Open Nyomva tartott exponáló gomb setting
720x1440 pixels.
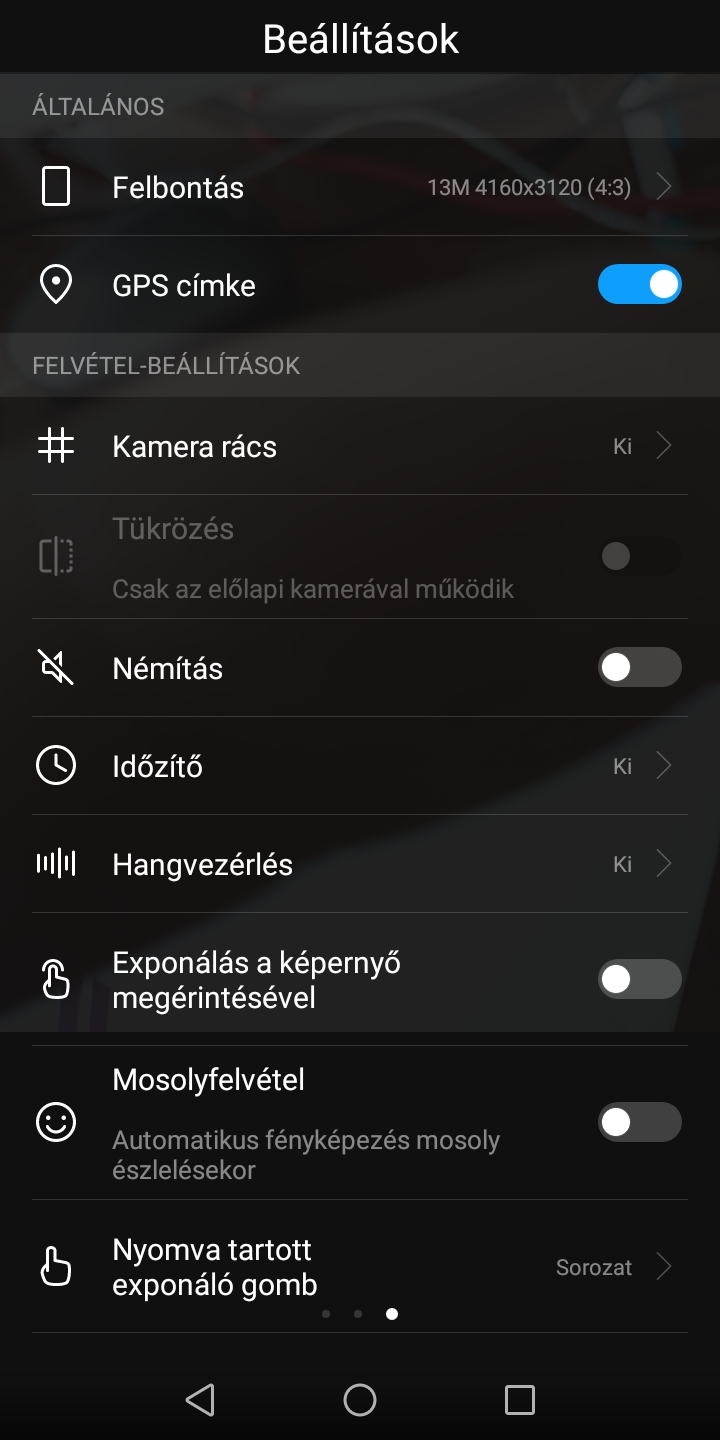(x=360, y=1267)
